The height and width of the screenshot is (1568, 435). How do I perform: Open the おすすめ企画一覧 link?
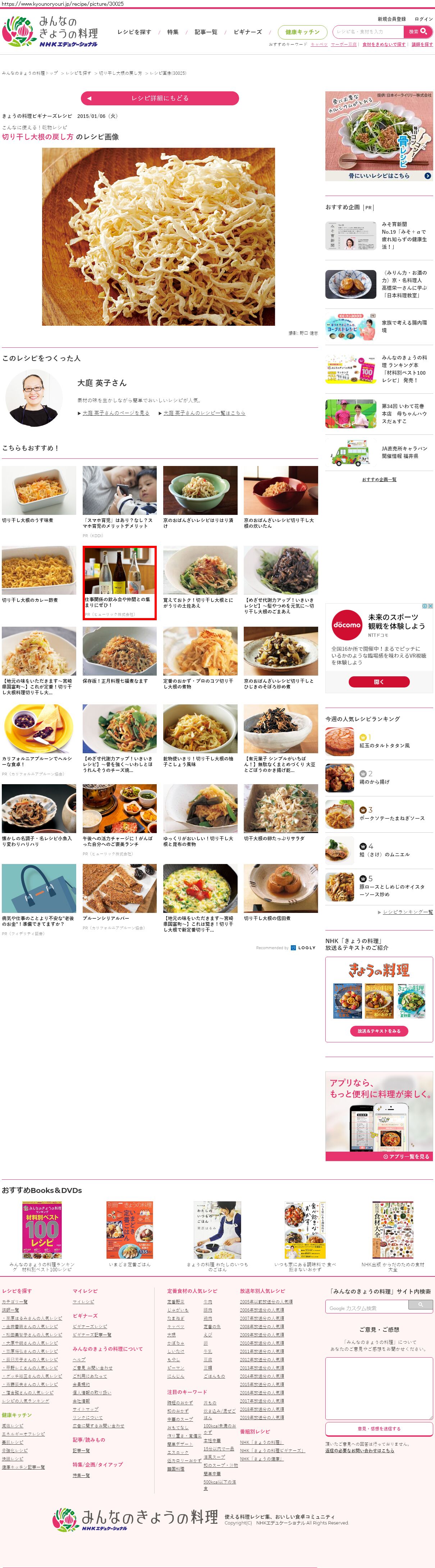click(379, 480)
